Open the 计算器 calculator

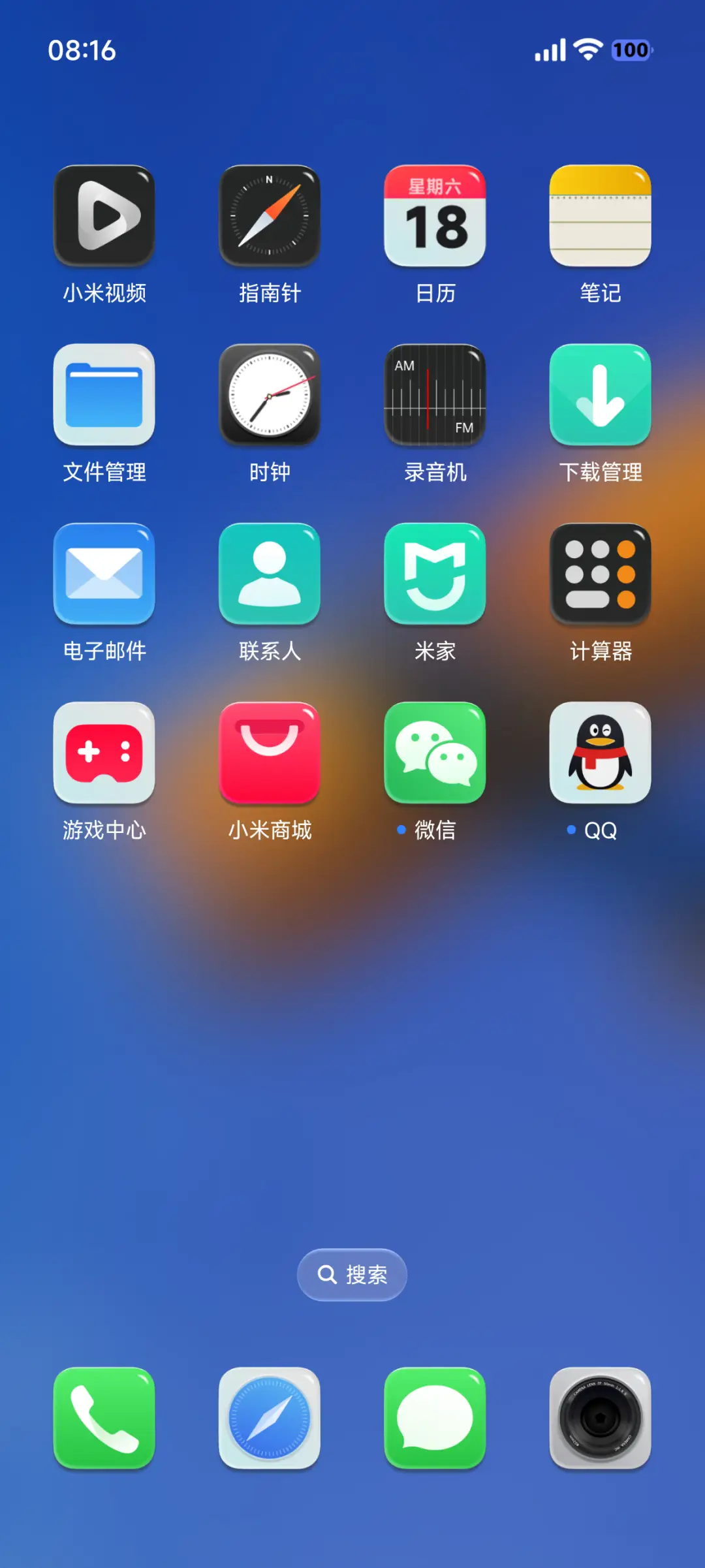601,574
